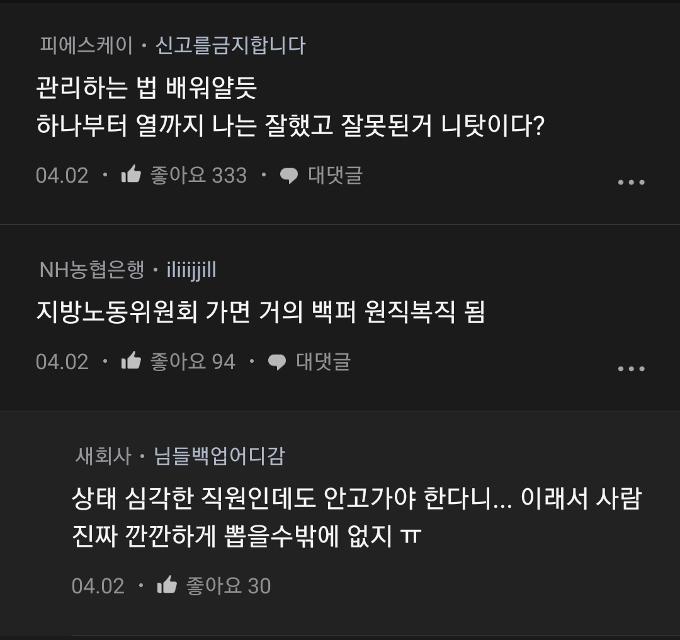Open overflow menu on 신고를금지합니다's comment
Screen dimensions: 680x640
pos(631,182)
